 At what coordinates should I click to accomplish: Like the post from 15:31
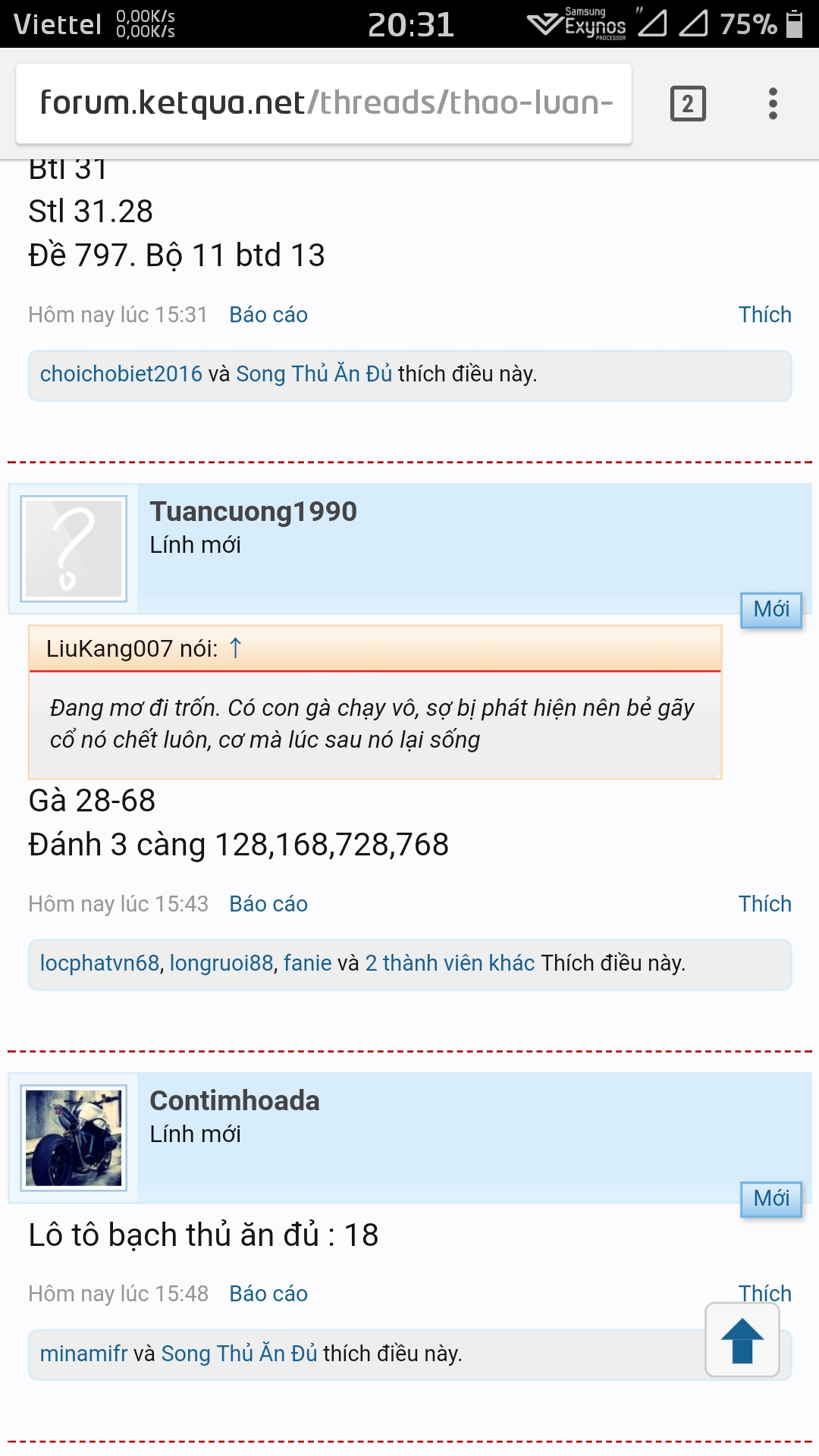(764, 315)
